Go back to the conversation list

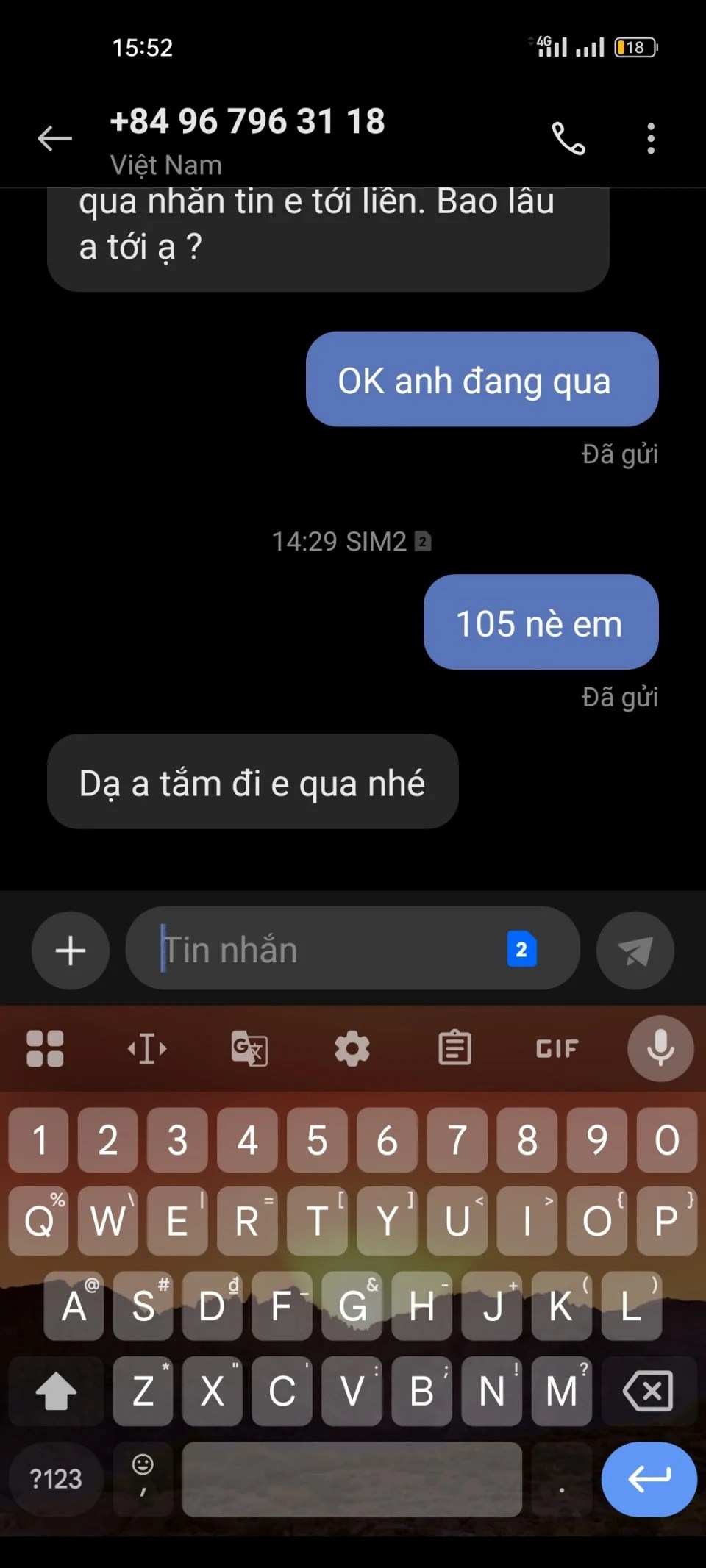tap(55, 138)
